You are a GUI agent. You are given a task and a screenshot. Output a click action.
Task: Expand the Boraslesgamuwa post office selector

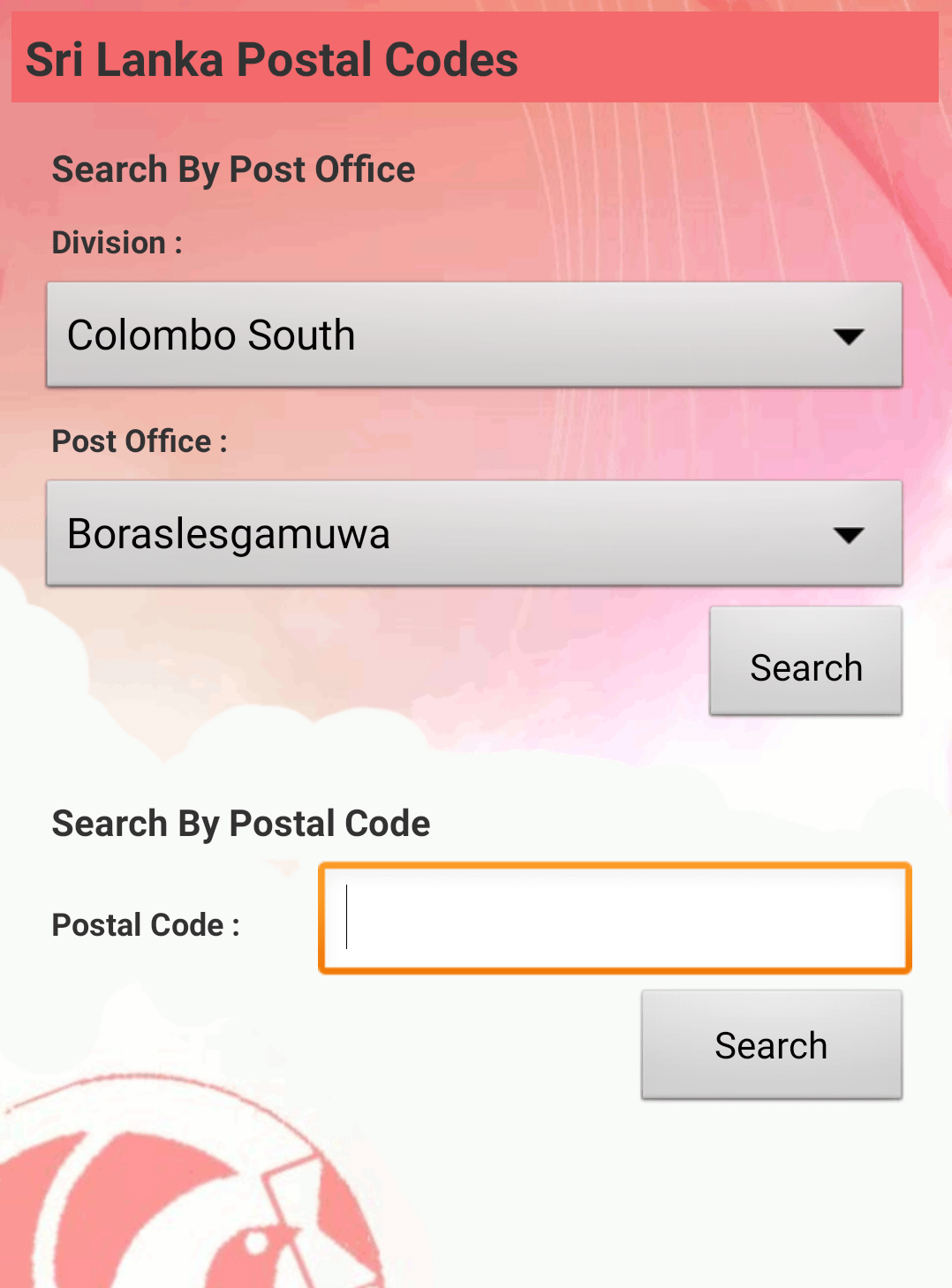click(475, 533)
